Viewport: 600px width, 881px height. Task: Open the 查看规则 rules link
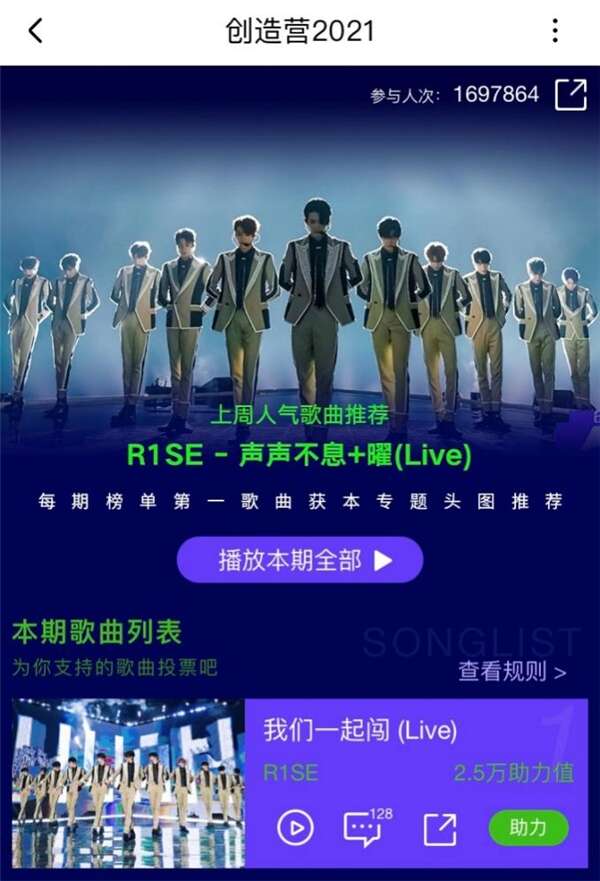pos(512,672)
